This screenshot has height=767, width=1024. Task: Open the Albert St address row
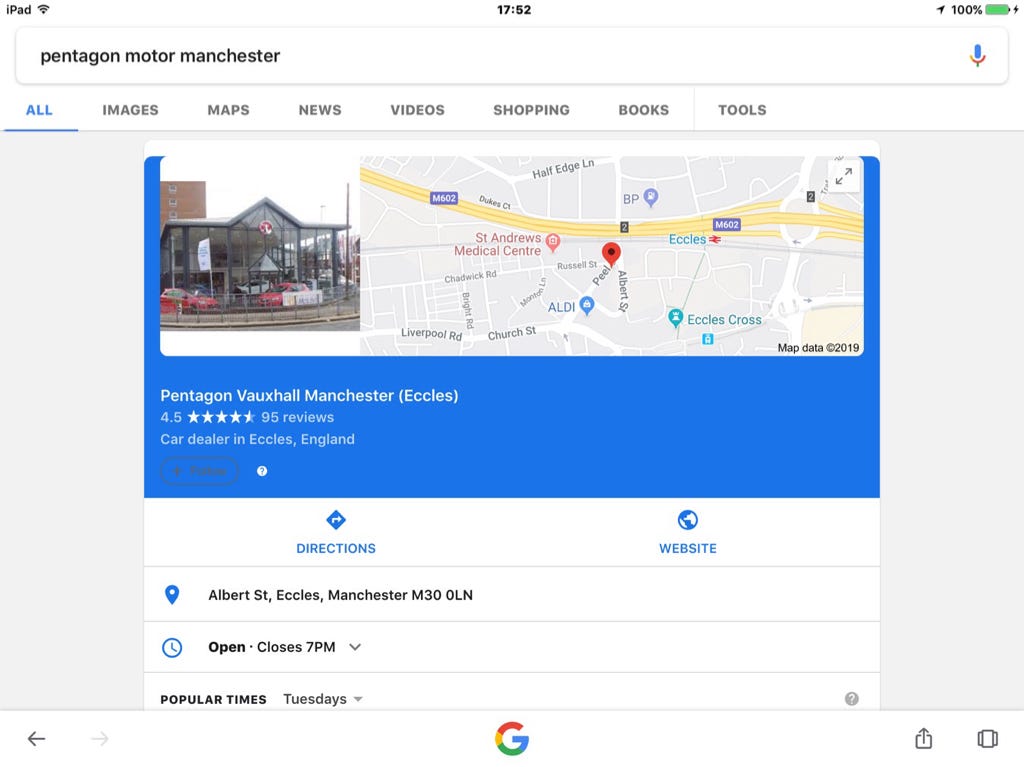tap(340, 595)
